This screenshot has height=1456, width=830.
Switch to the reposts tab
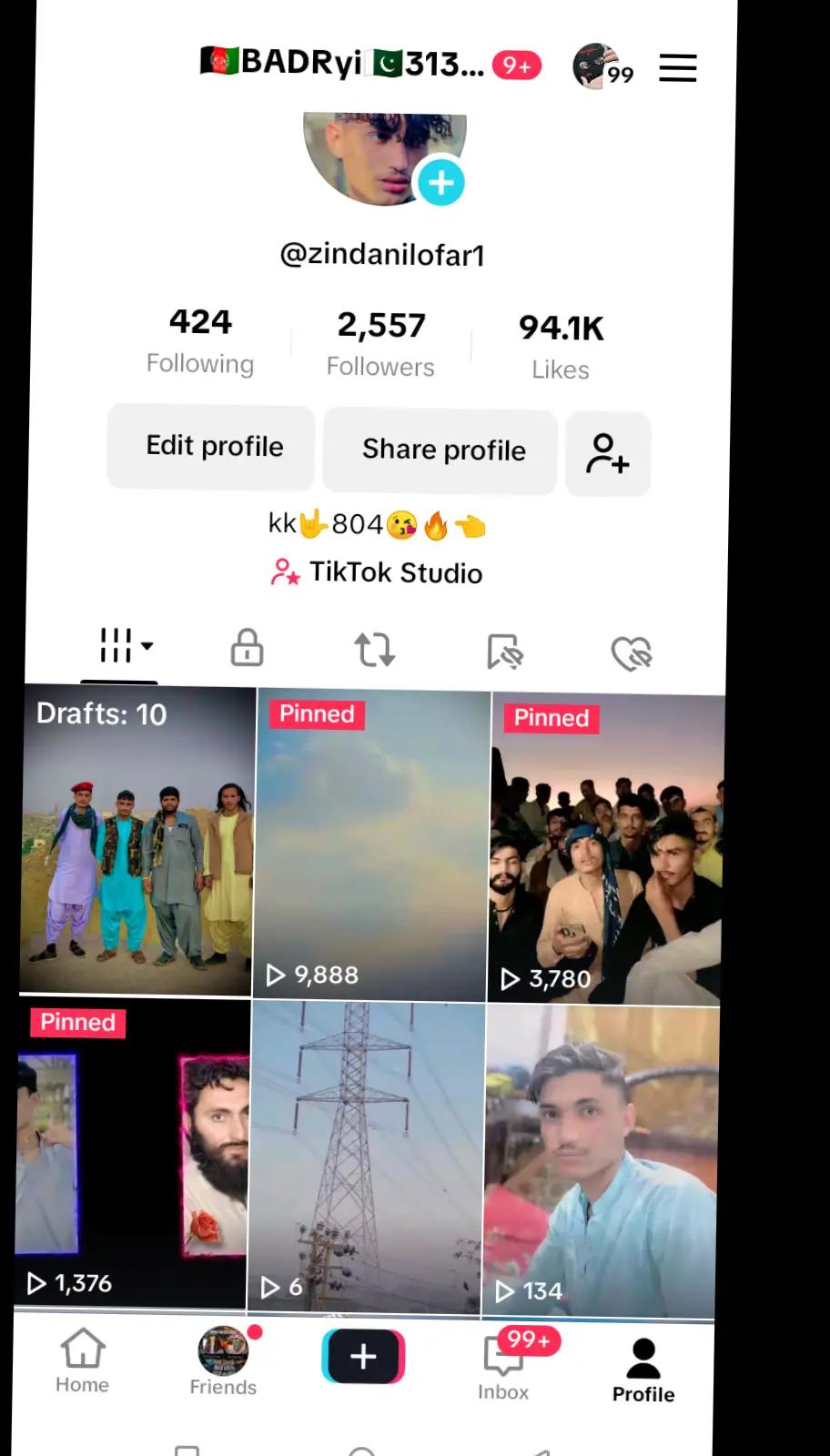[374, 650]
